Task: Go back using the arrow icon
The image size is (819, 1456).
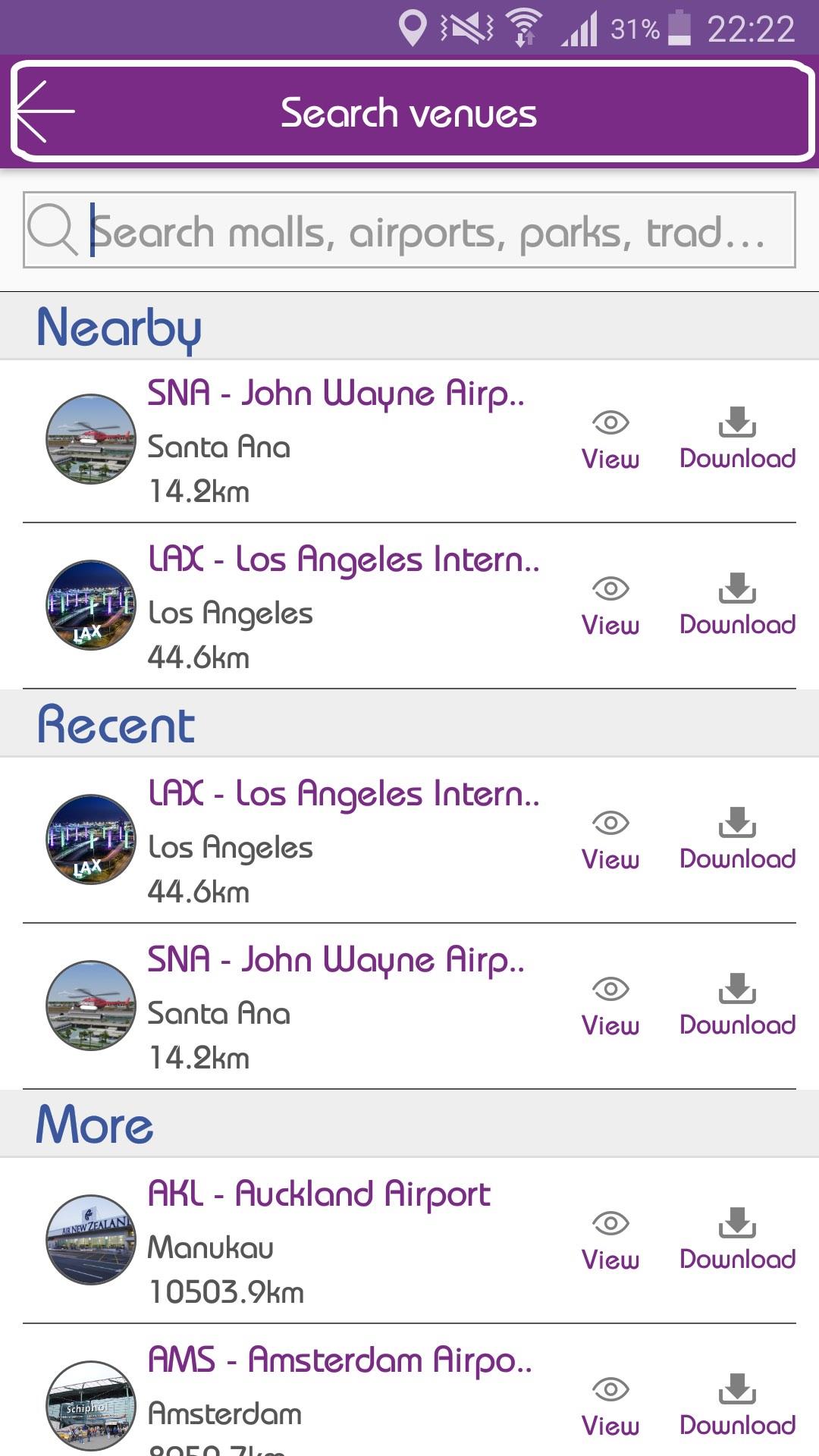Action: click(x=45, y=111)
